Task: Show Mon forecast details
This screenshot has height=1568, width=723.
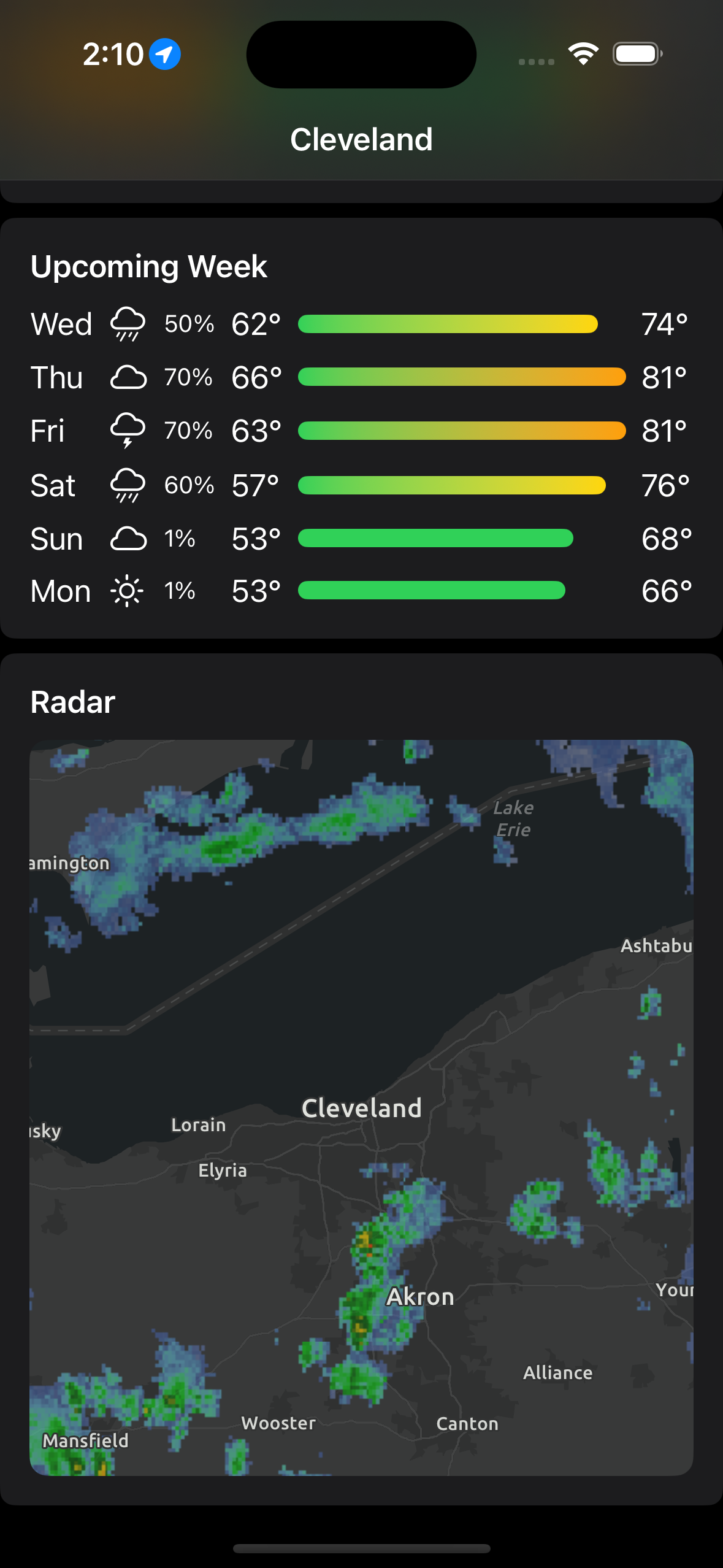Action: pos(361,591)
